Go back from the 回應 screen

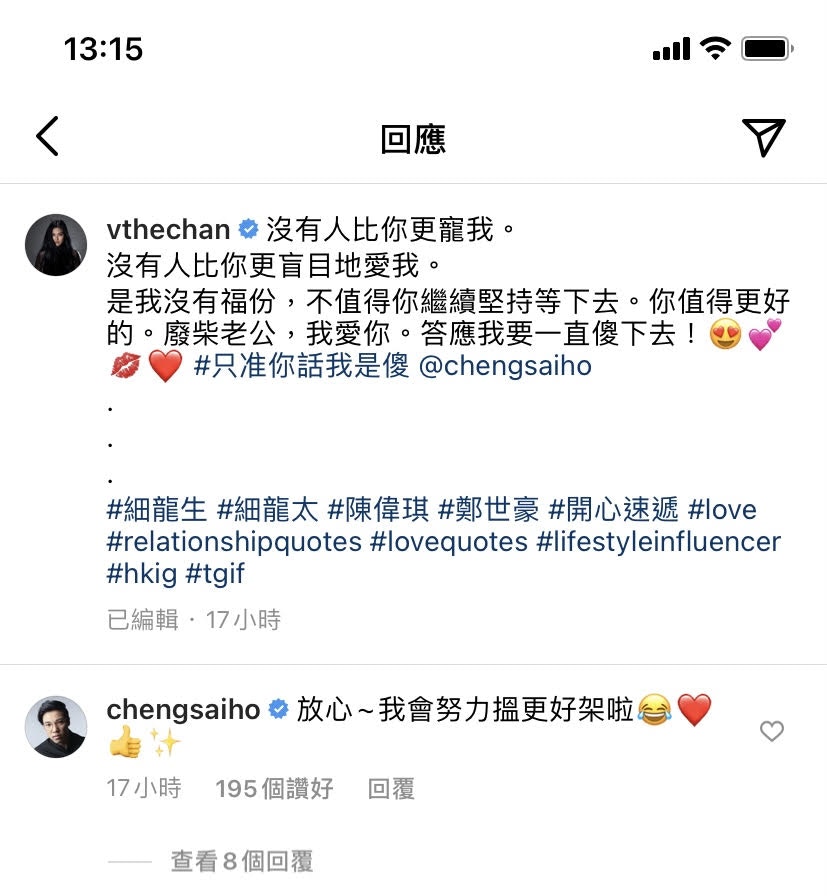pos(47,137)
